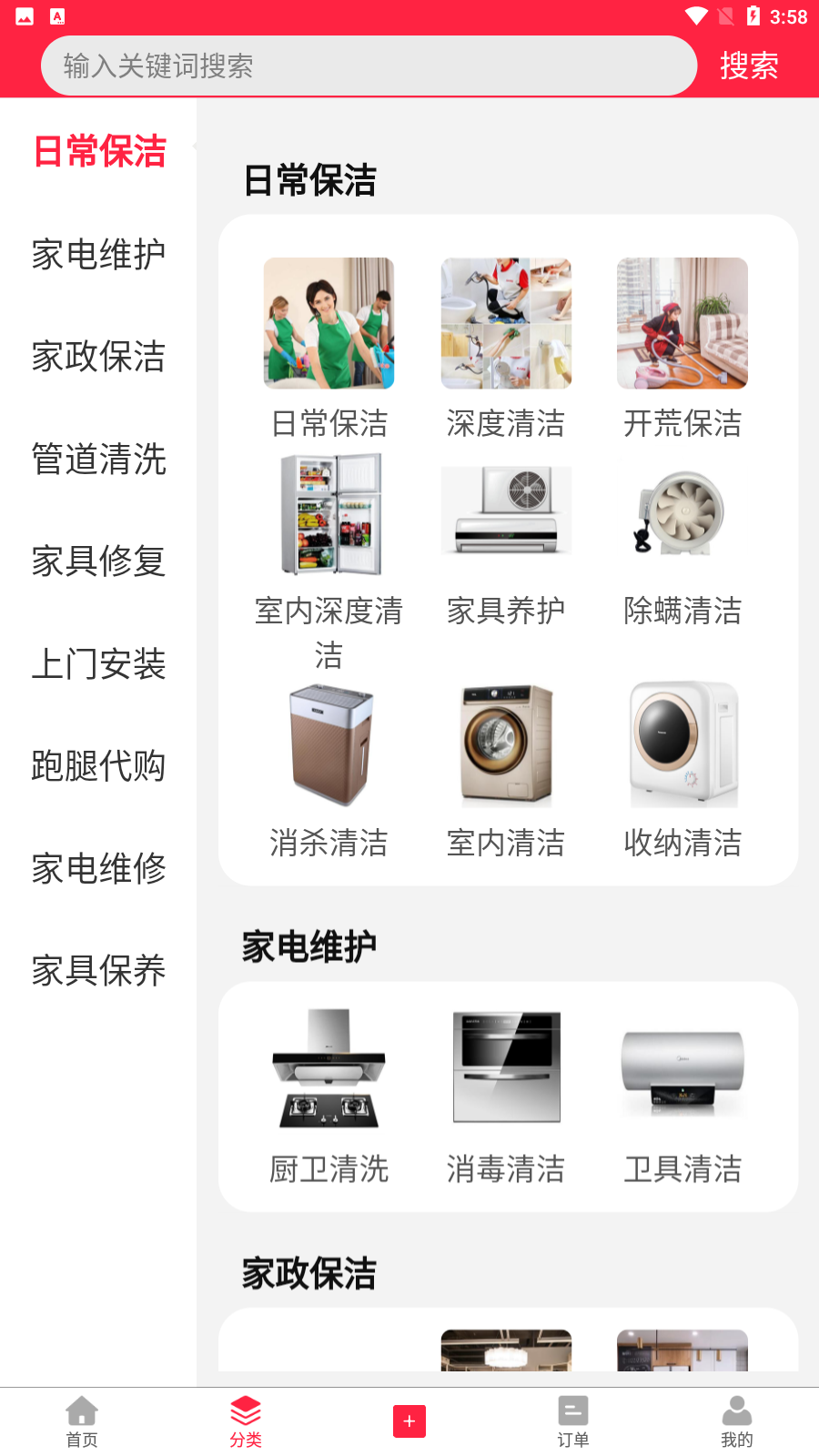The image size is (819, 1456).
Task: Open the 消杀清洁 service tile
Action: pyautogui.click(x=329, y=769)
